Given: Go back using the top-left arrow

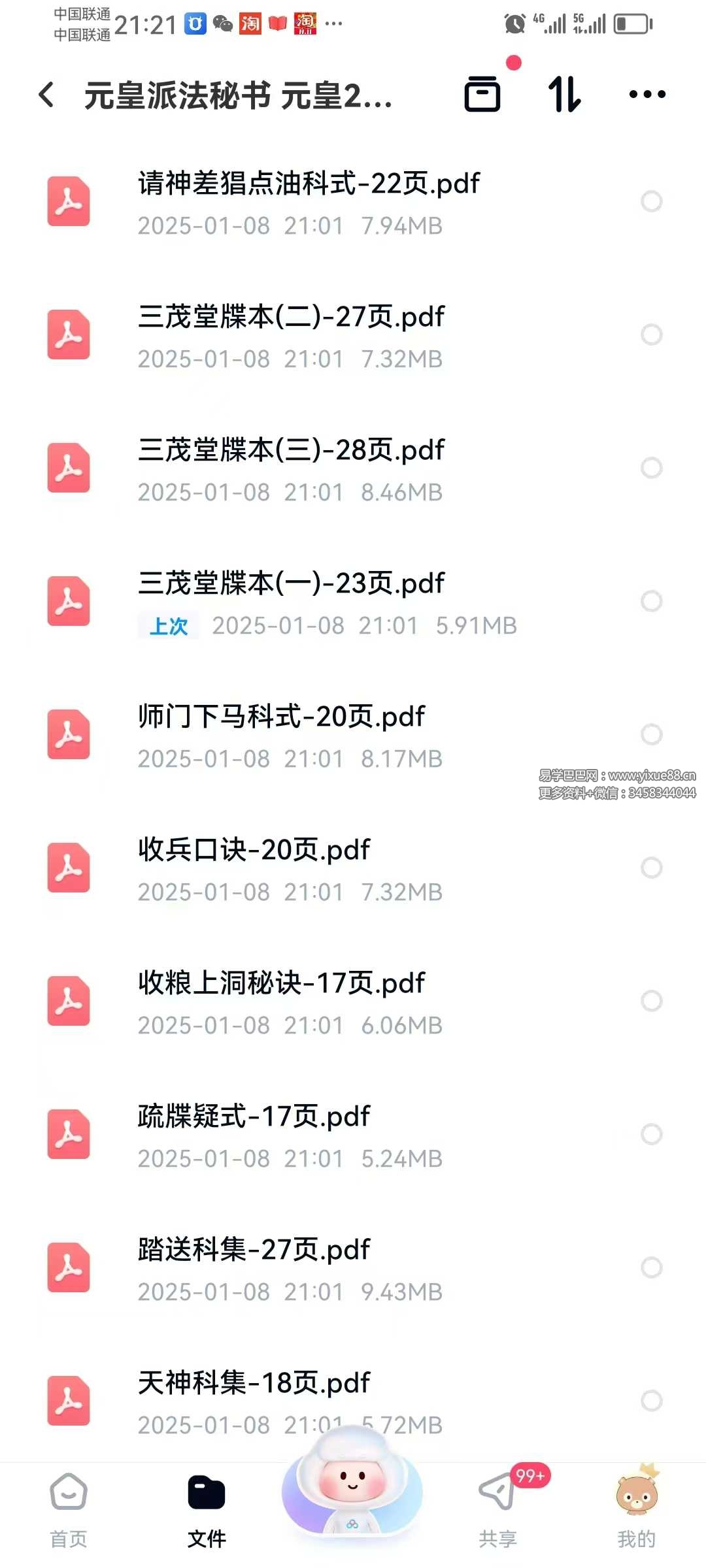Looking at the screenshot, I should 46,95.
